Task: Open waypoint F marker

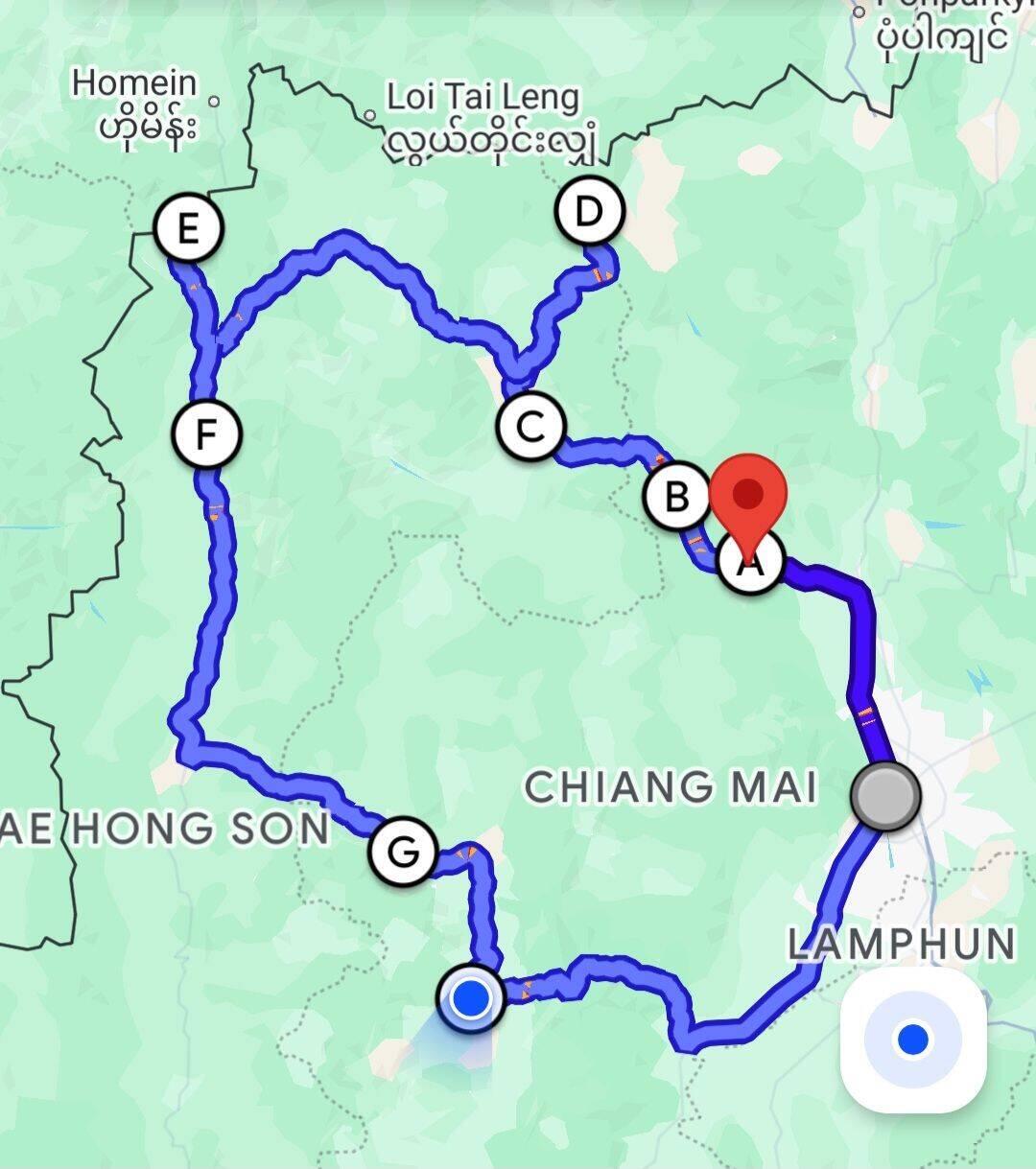Action: click(205, 435)
